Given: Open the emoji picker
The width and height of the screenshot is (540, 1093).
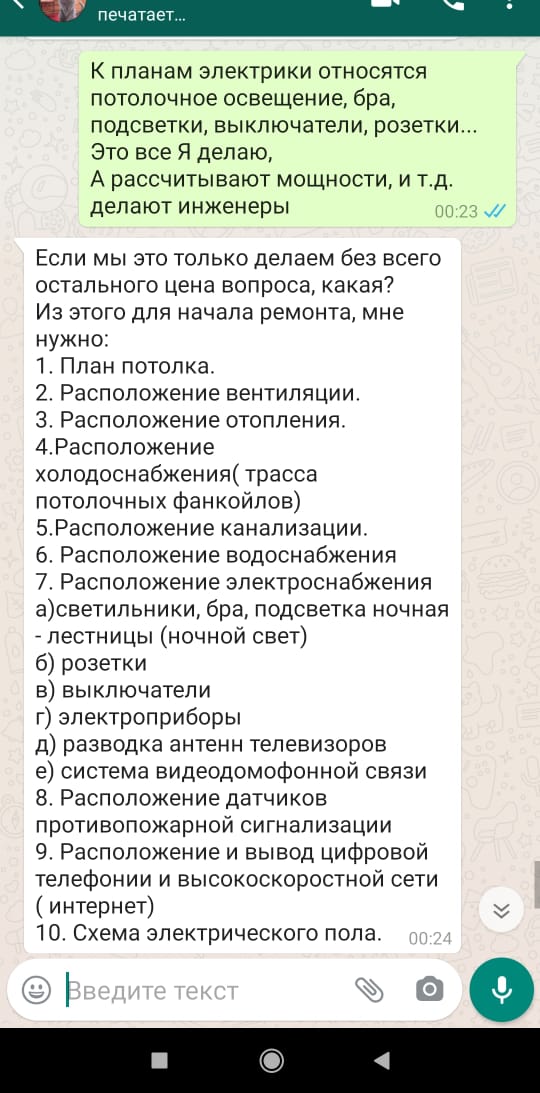Looking at the screenshot, I should pyautogui.click(x=36, y=989).
